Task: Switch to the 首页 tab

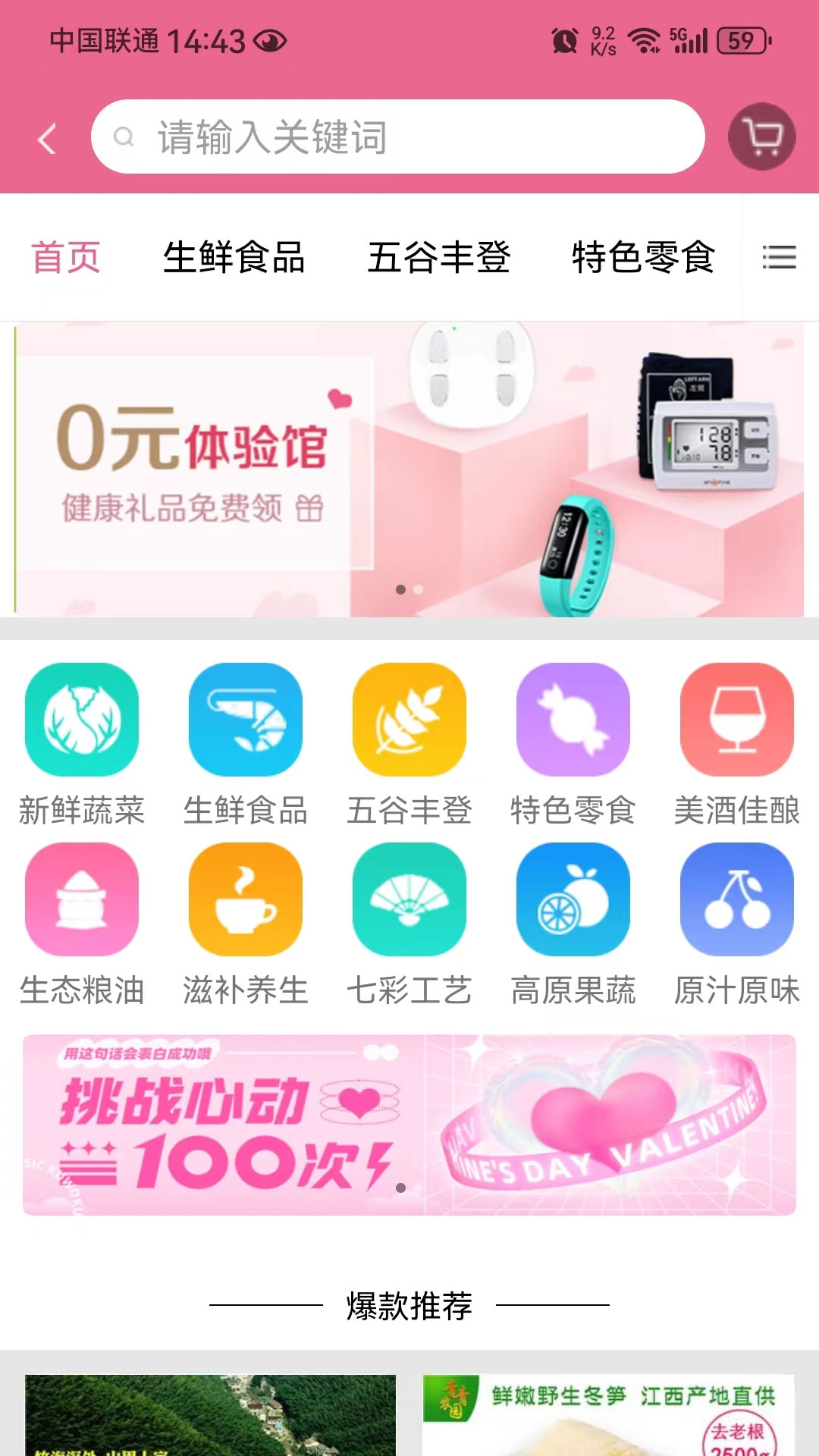Action: (66, 258)
